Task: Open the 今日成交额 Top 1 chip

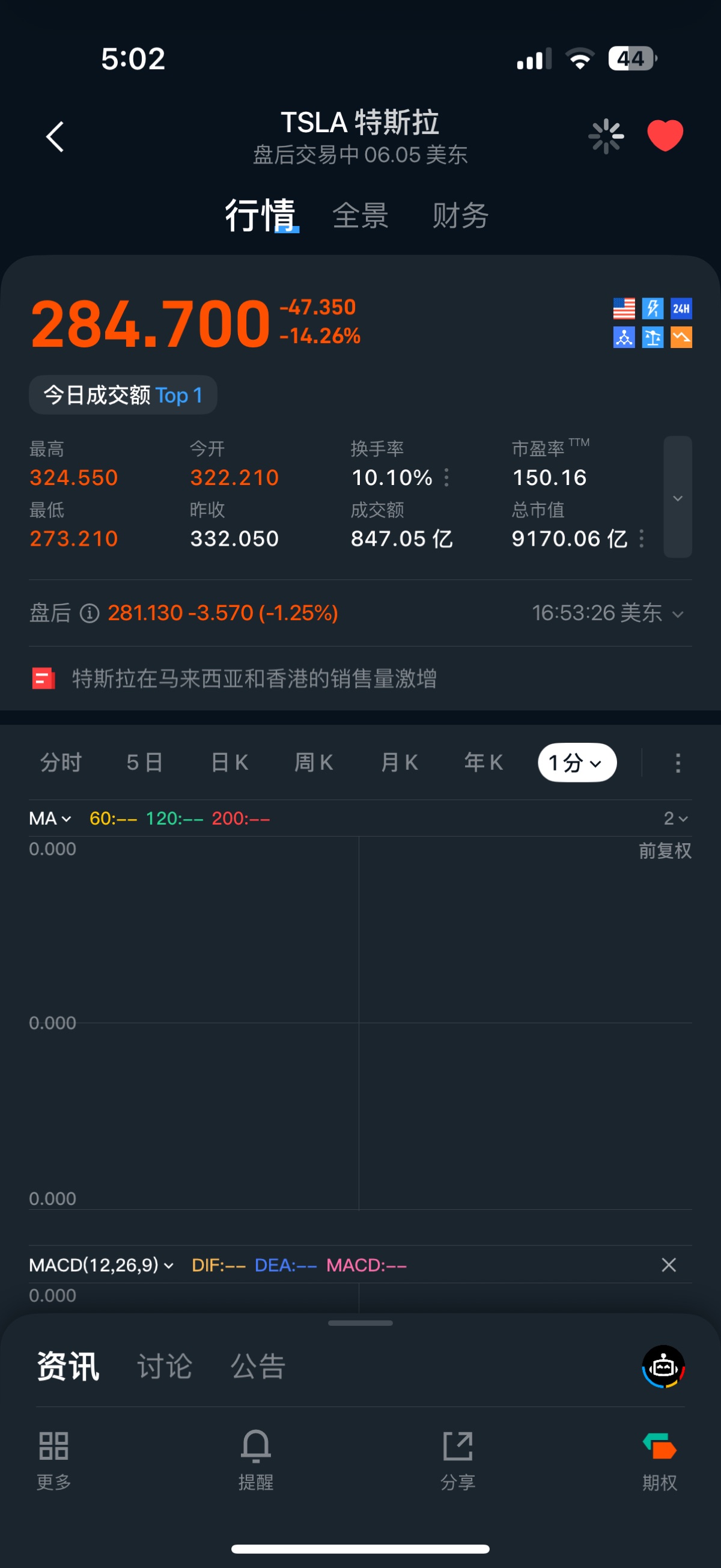Action: [x=123, y=395]
